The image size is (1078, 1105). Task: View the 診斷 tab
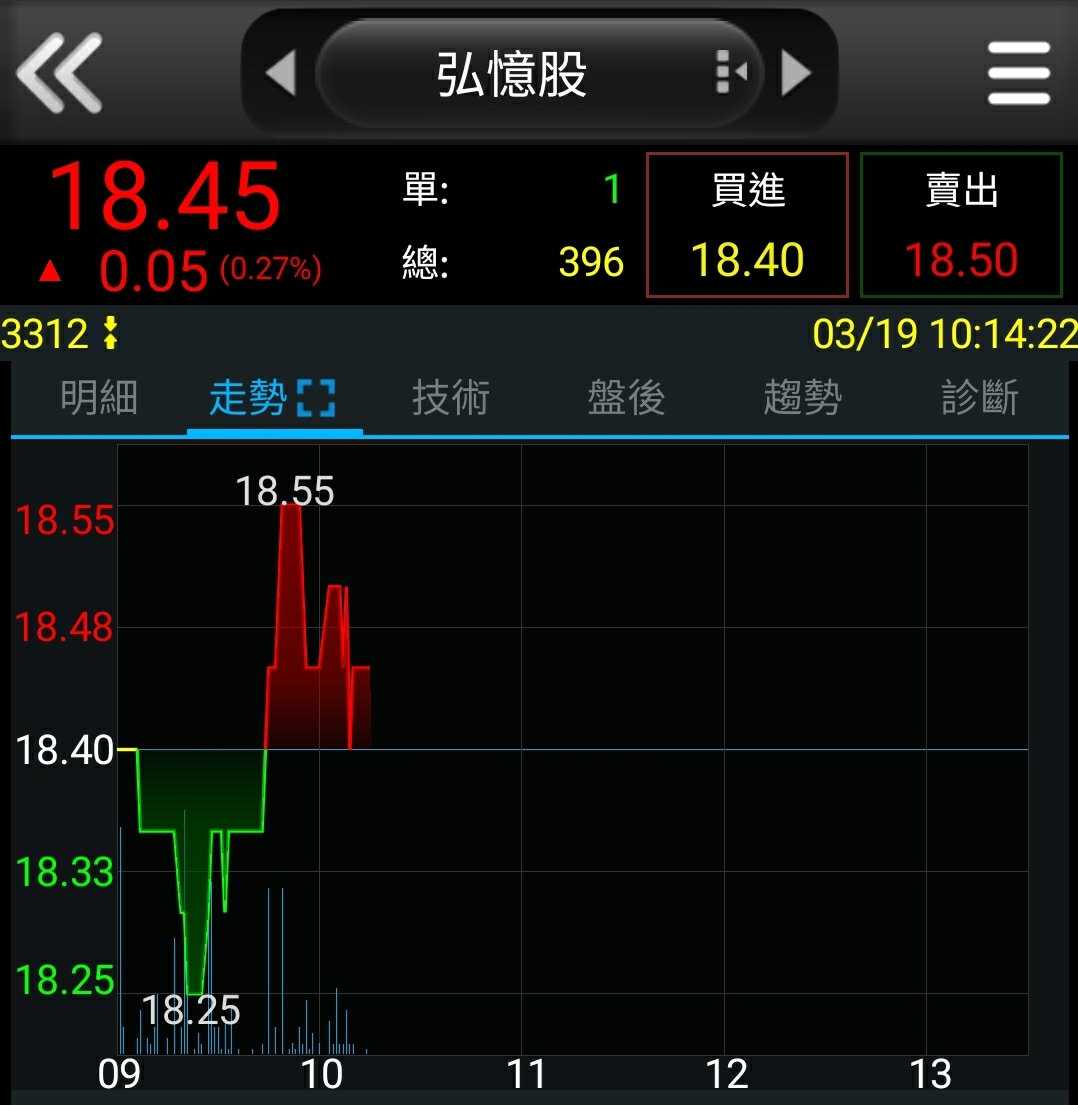pos(979,398)
